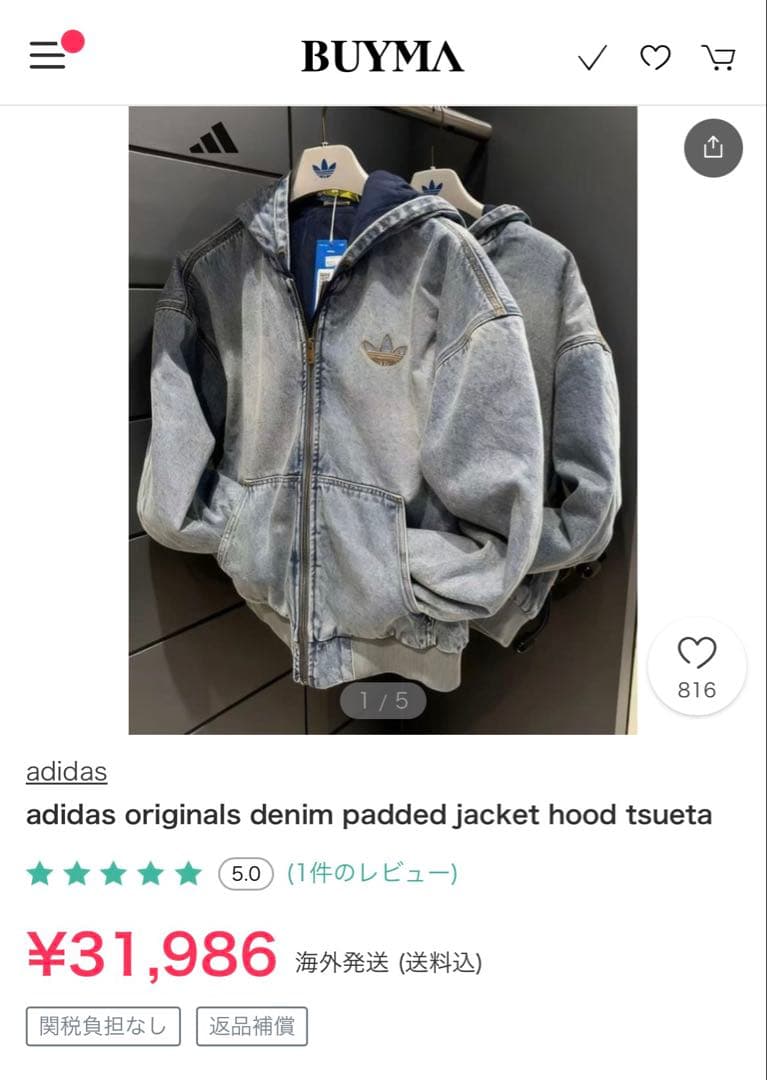Like this item with 816 favorites
The image size is (767, 1080).
pyautogui.click(x=697, y=665)
